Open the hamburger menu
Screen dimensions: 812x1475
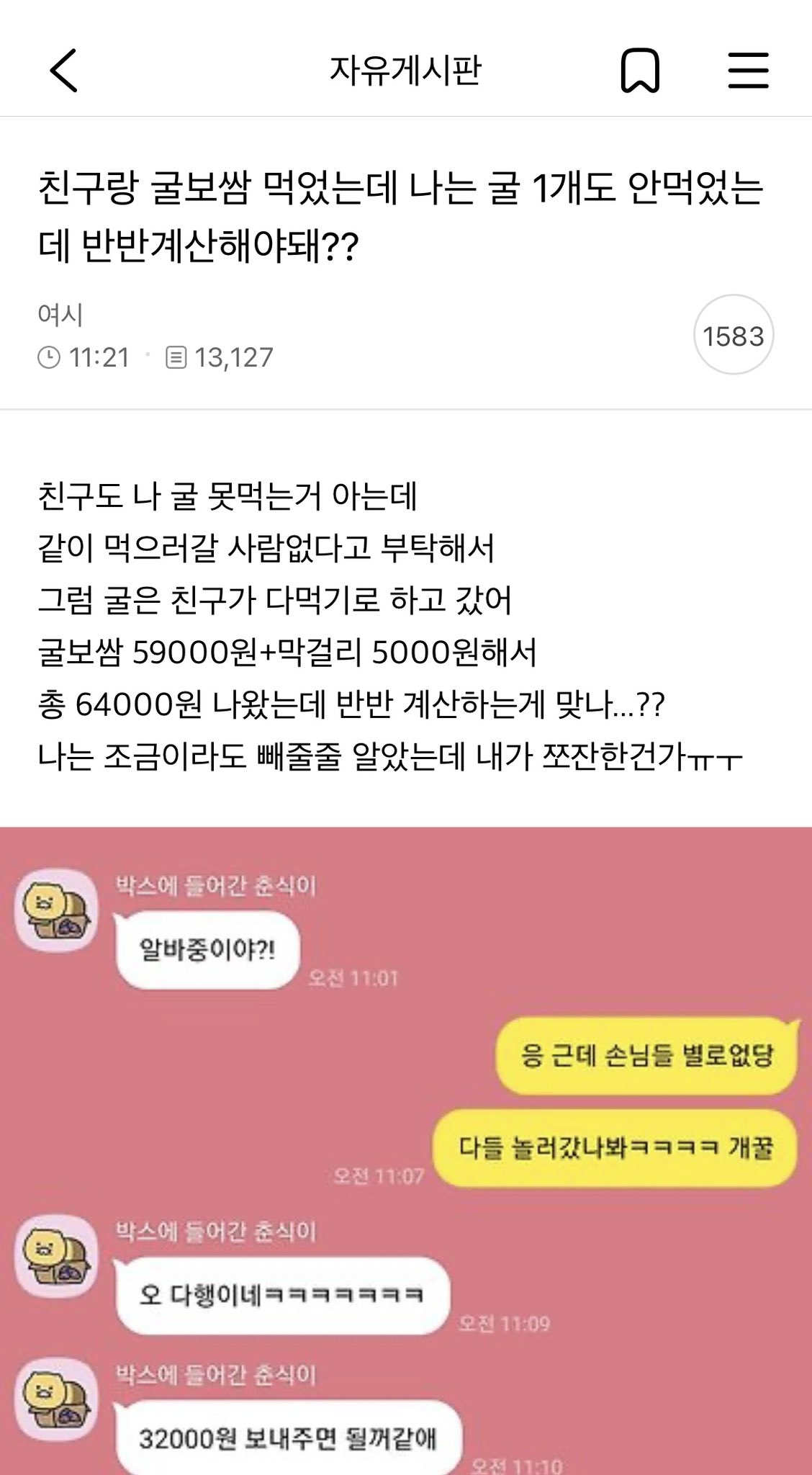pyautogui.click(x=748, y=71)
